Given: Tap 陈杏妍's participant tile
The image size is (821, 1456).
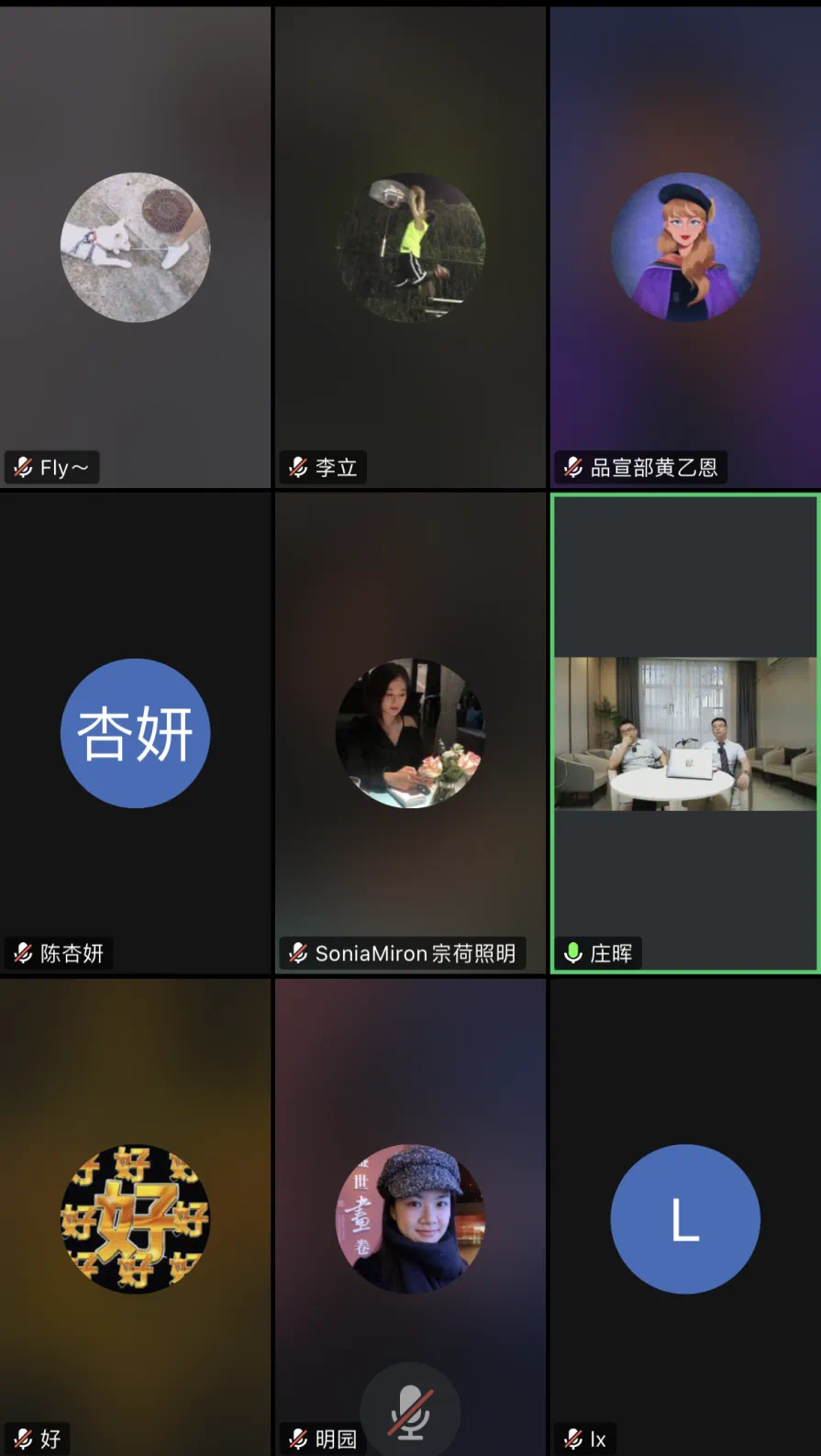Looking at the screenshot, I should coord(135,733).
